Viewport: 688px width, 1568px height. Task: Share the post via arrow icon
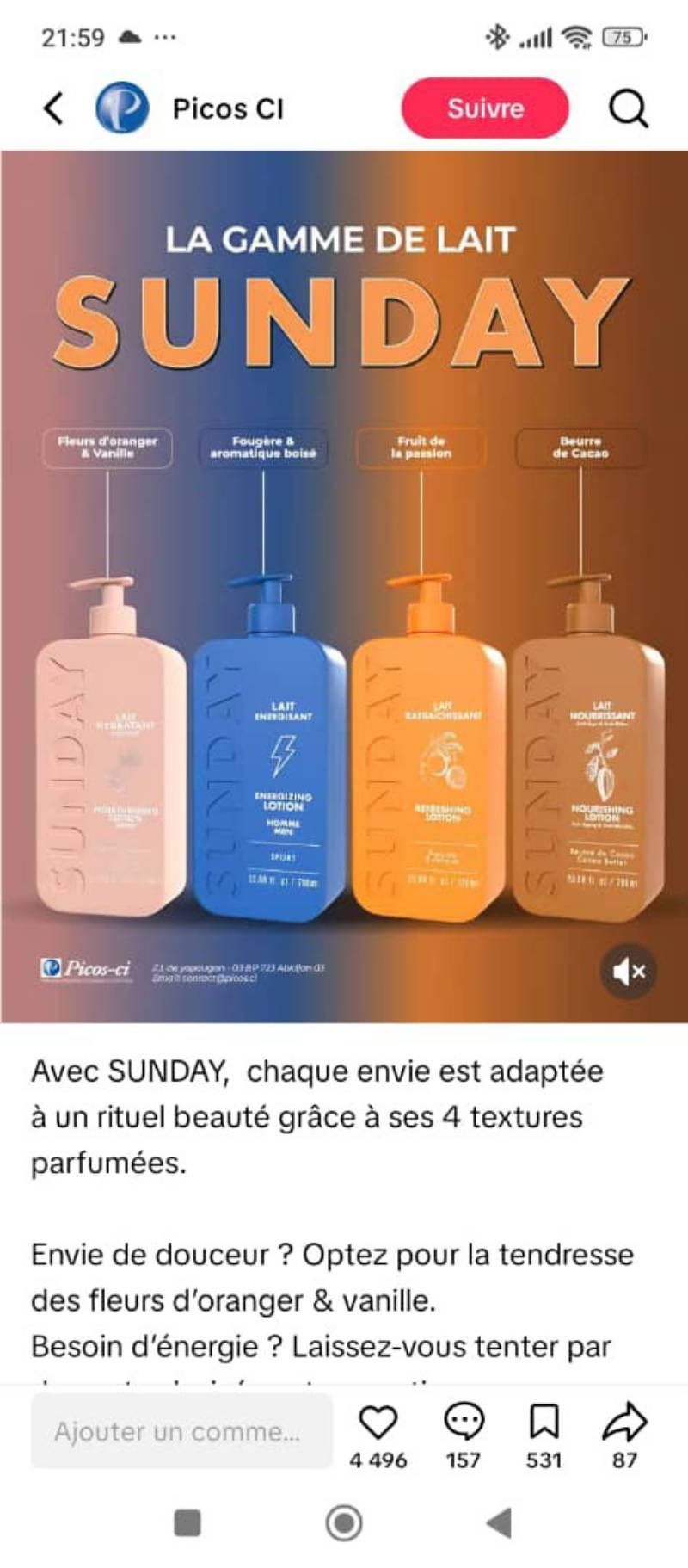[x=624, y=1422]
